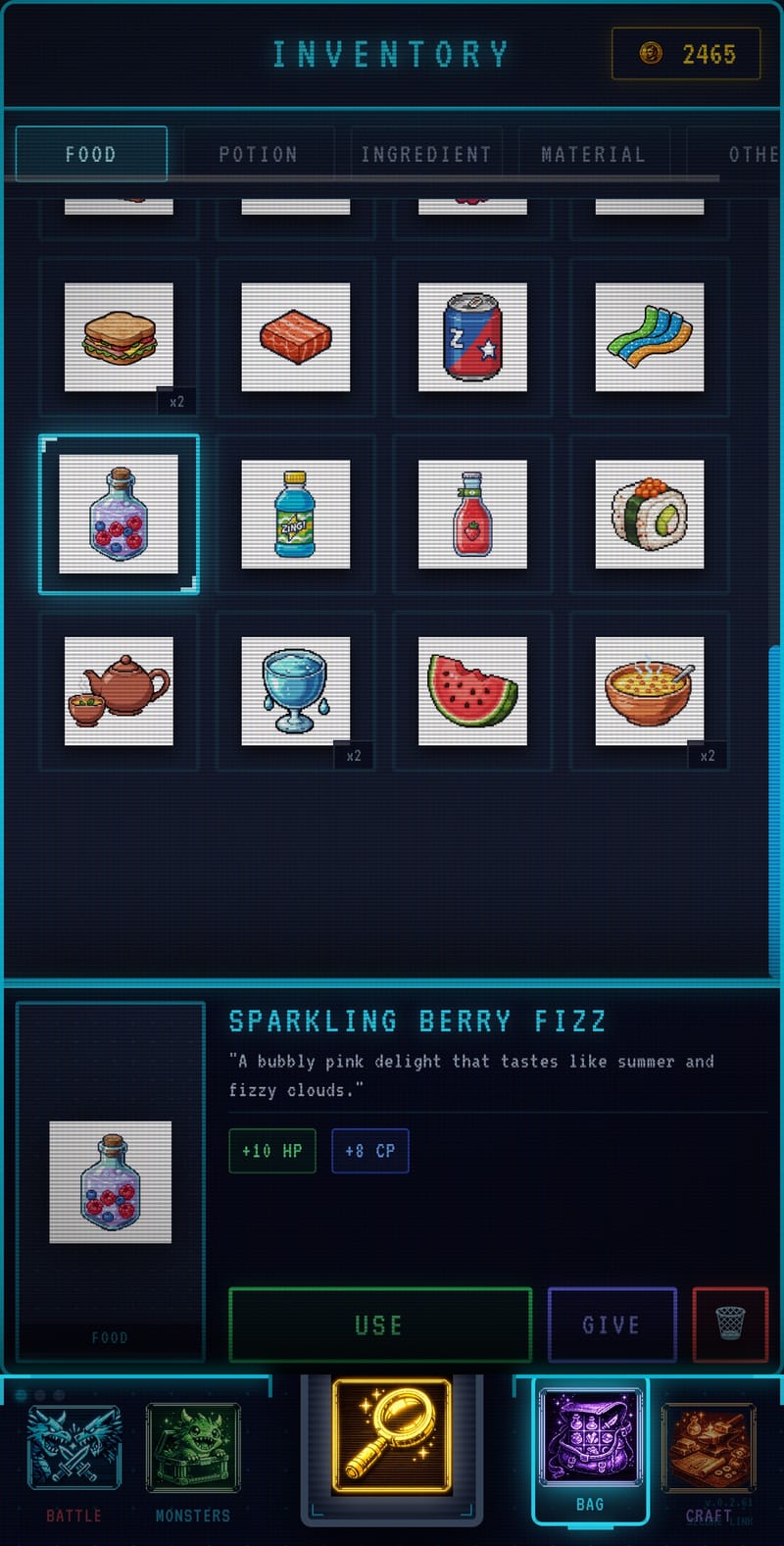This screenshot has height=1546, width=784.
Task: Select the watermelon slice item
Action: tap(472, 690)
